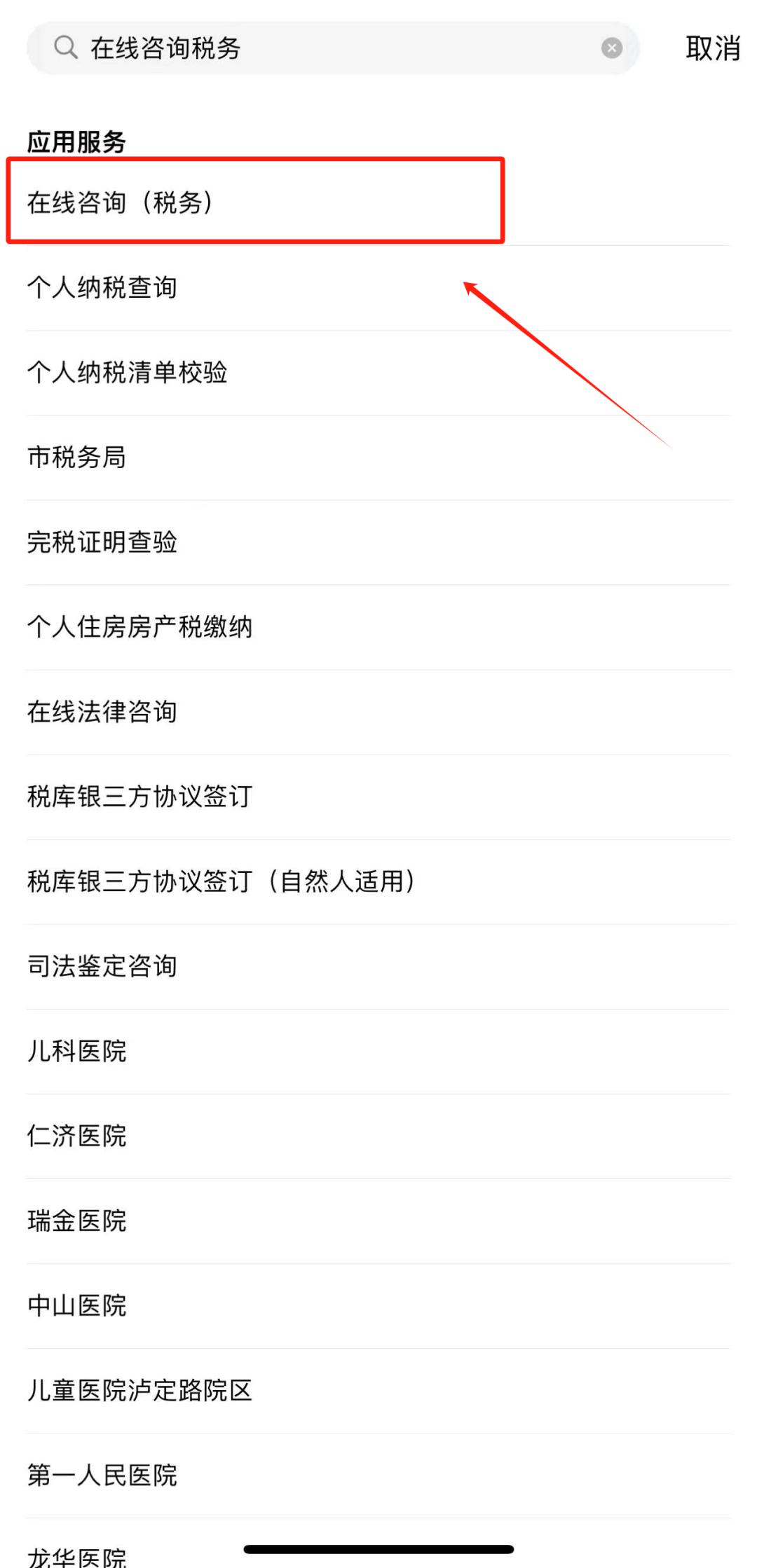757x1568 pixels.
Task: Open 在线咨询（税务）service
Action: [x=119, y=202]
